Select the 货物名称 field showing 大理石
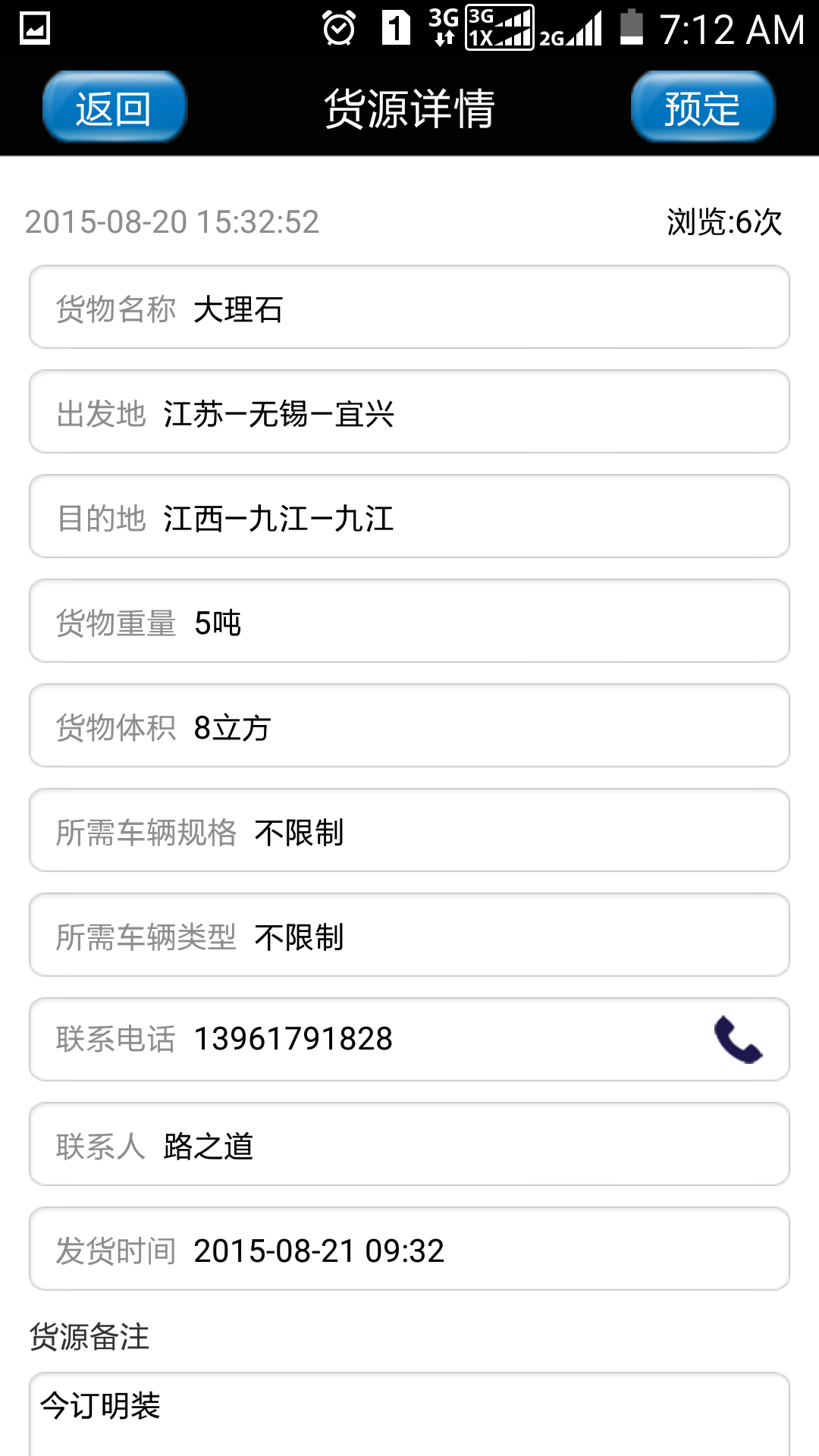Screen dimensions: 819x1456 coord(409,307)
